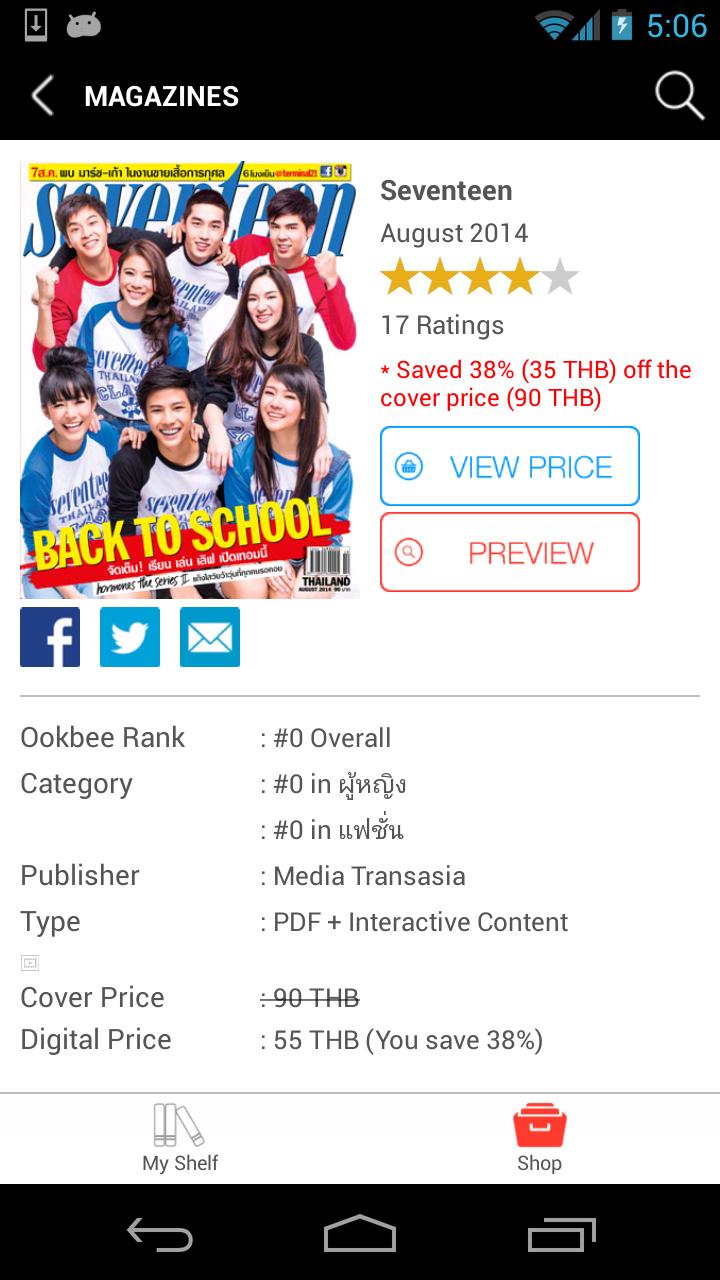Switch to the My Shelf tab

(x=180, y=1138)
